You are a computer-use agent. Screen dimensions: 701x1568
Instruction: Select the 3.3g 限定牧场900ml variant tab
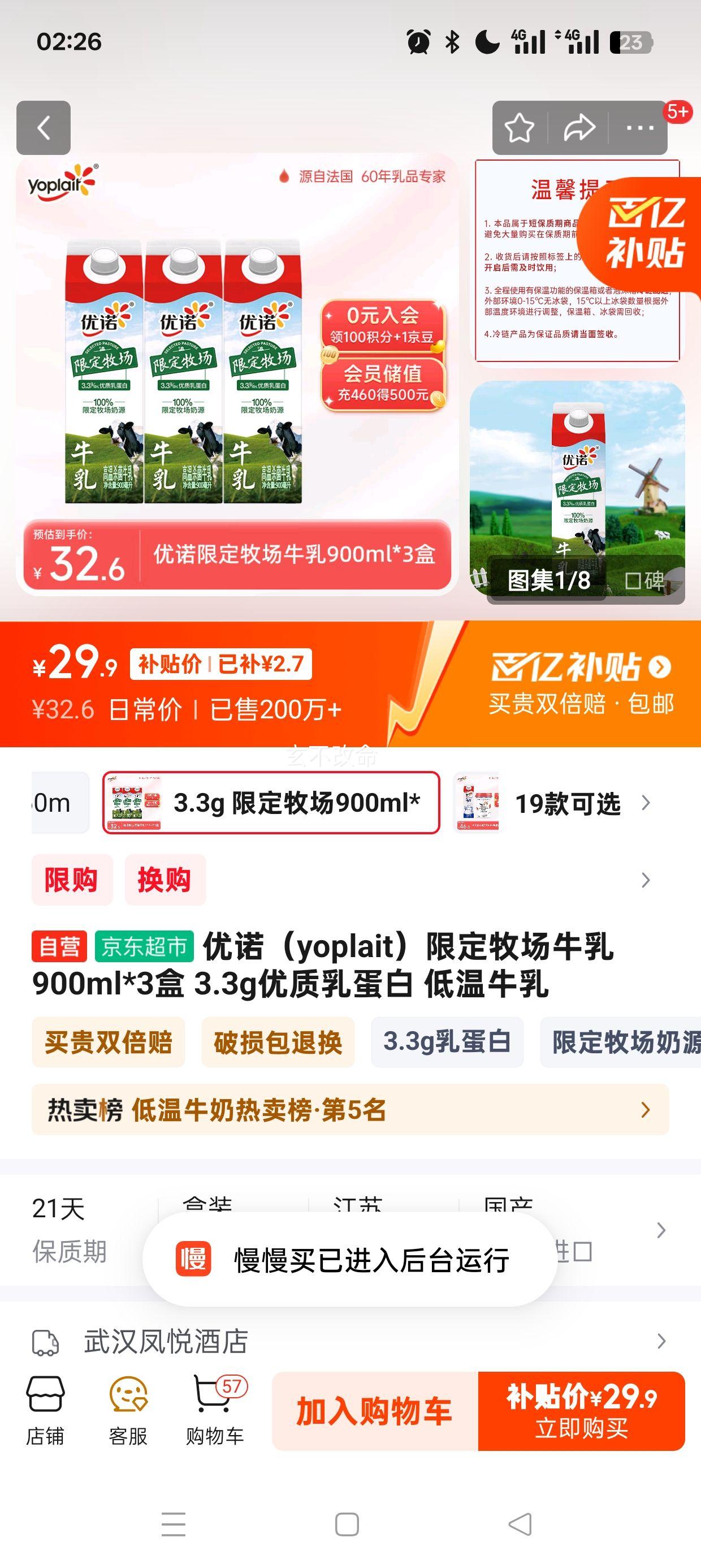coord(268,803)
